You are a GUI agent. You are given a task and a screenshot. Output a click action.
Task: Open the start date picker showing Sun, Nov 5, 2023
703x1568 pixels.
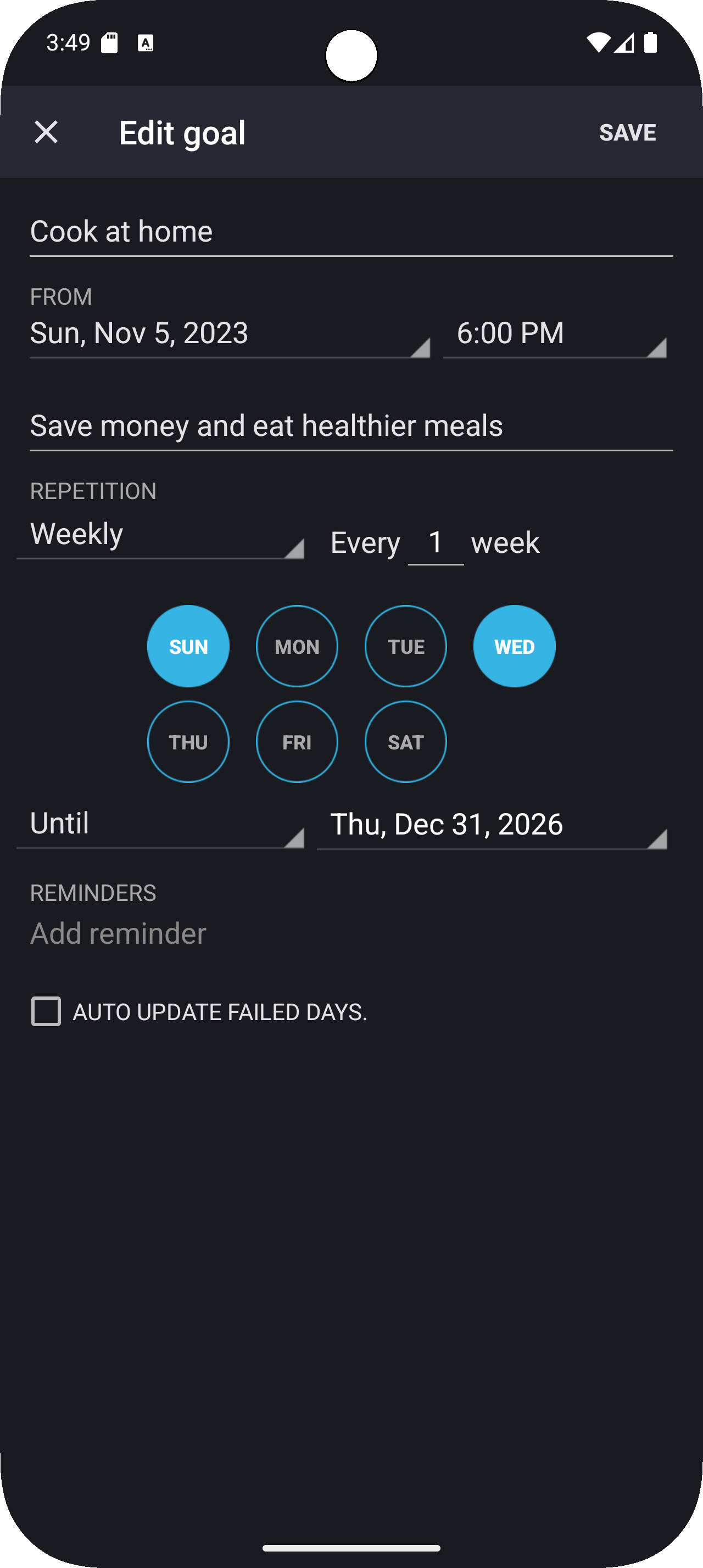coord(229,334)
